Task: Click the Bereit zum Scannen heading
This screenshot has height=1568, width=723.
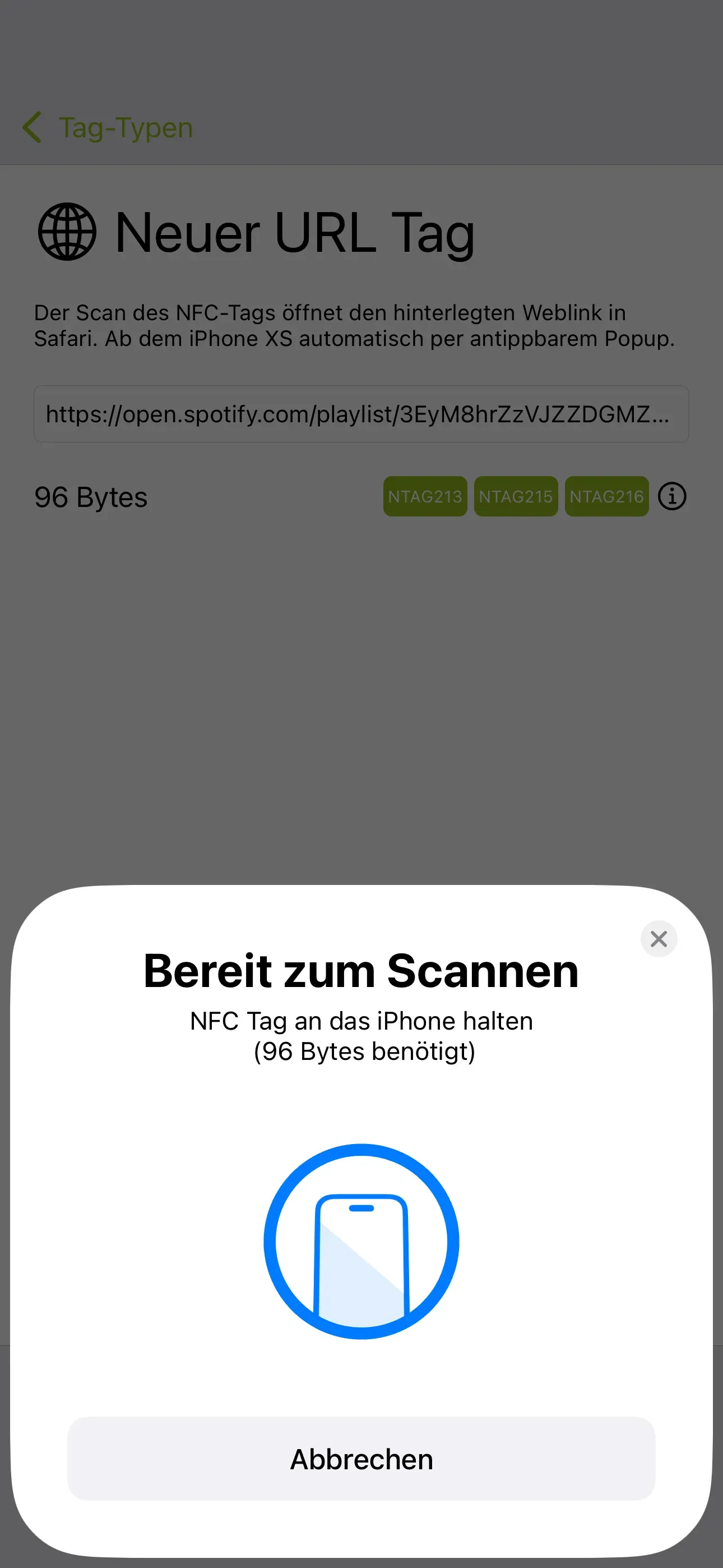Action: click(x=361, y=969)
